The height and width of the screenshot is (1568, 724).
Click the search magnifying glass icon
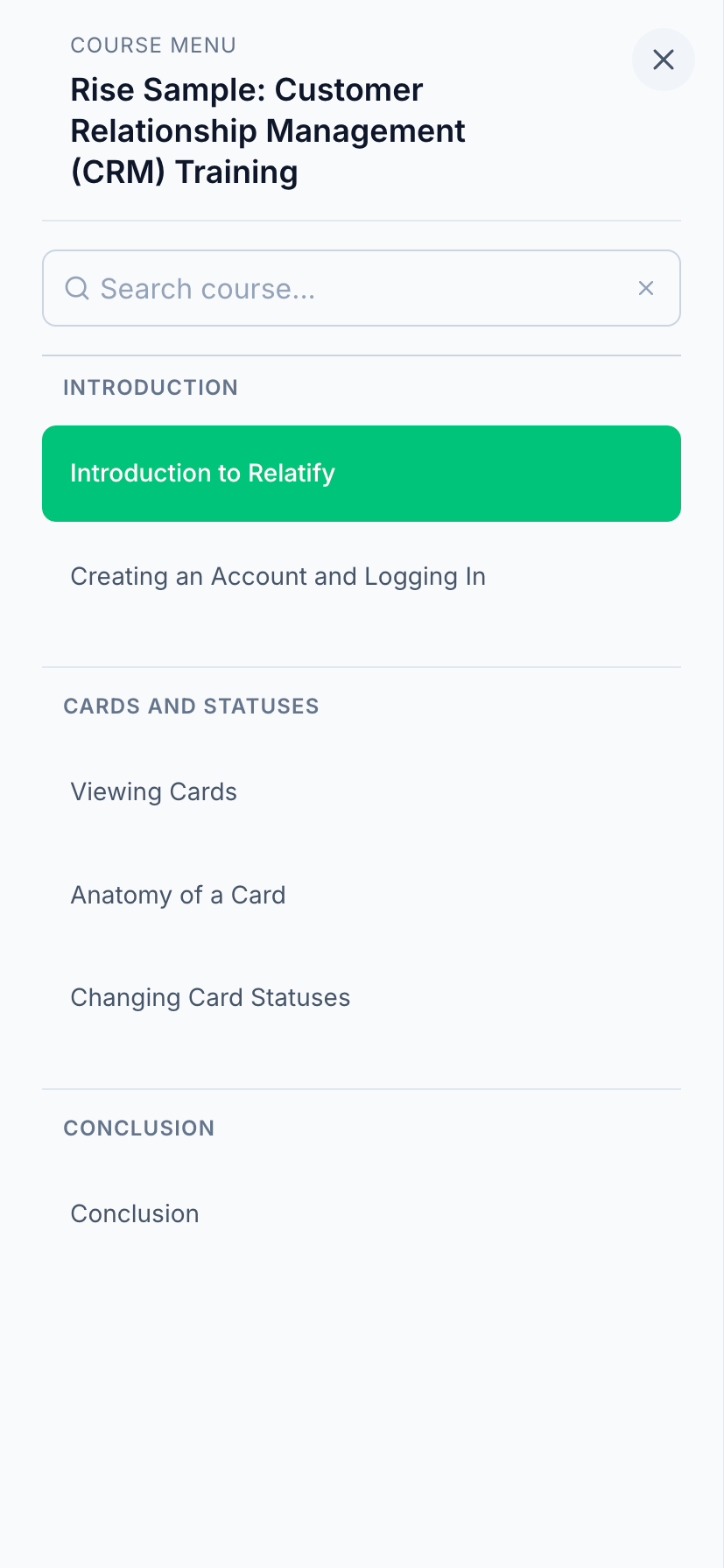tap(77, 288)
